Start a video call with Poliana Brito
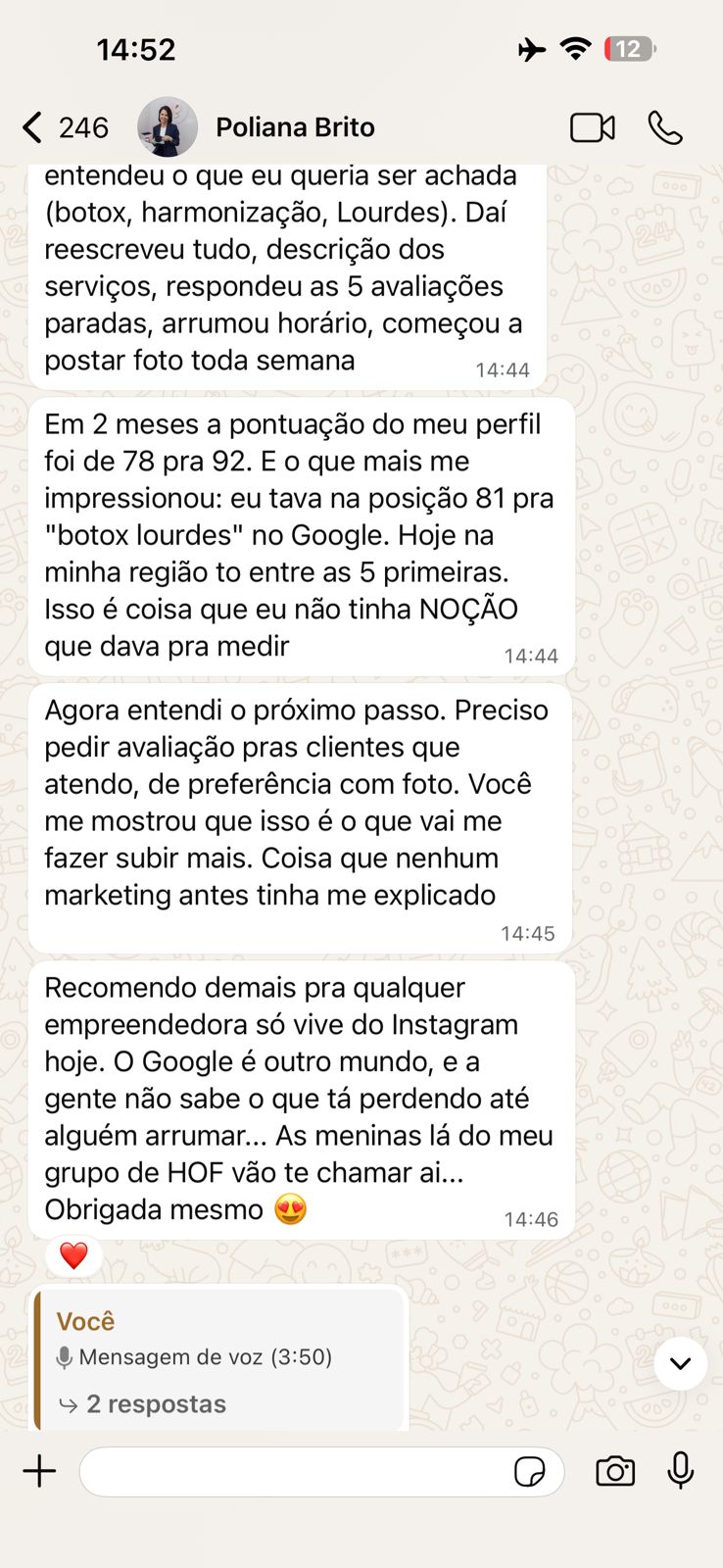This screenshot has width=723, height=1568. coord(593,126)
